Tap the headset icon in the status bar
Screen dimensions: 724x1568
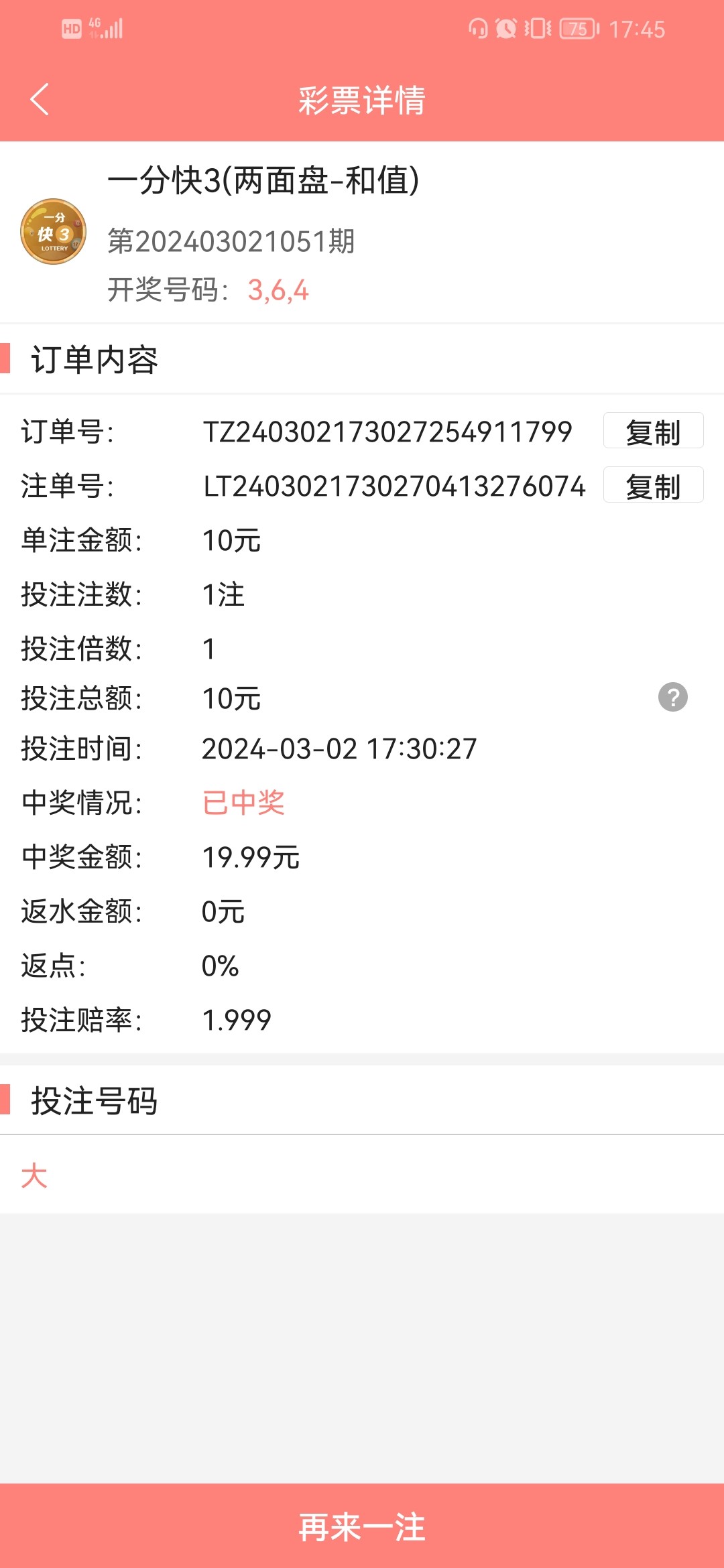pos(477,28)
